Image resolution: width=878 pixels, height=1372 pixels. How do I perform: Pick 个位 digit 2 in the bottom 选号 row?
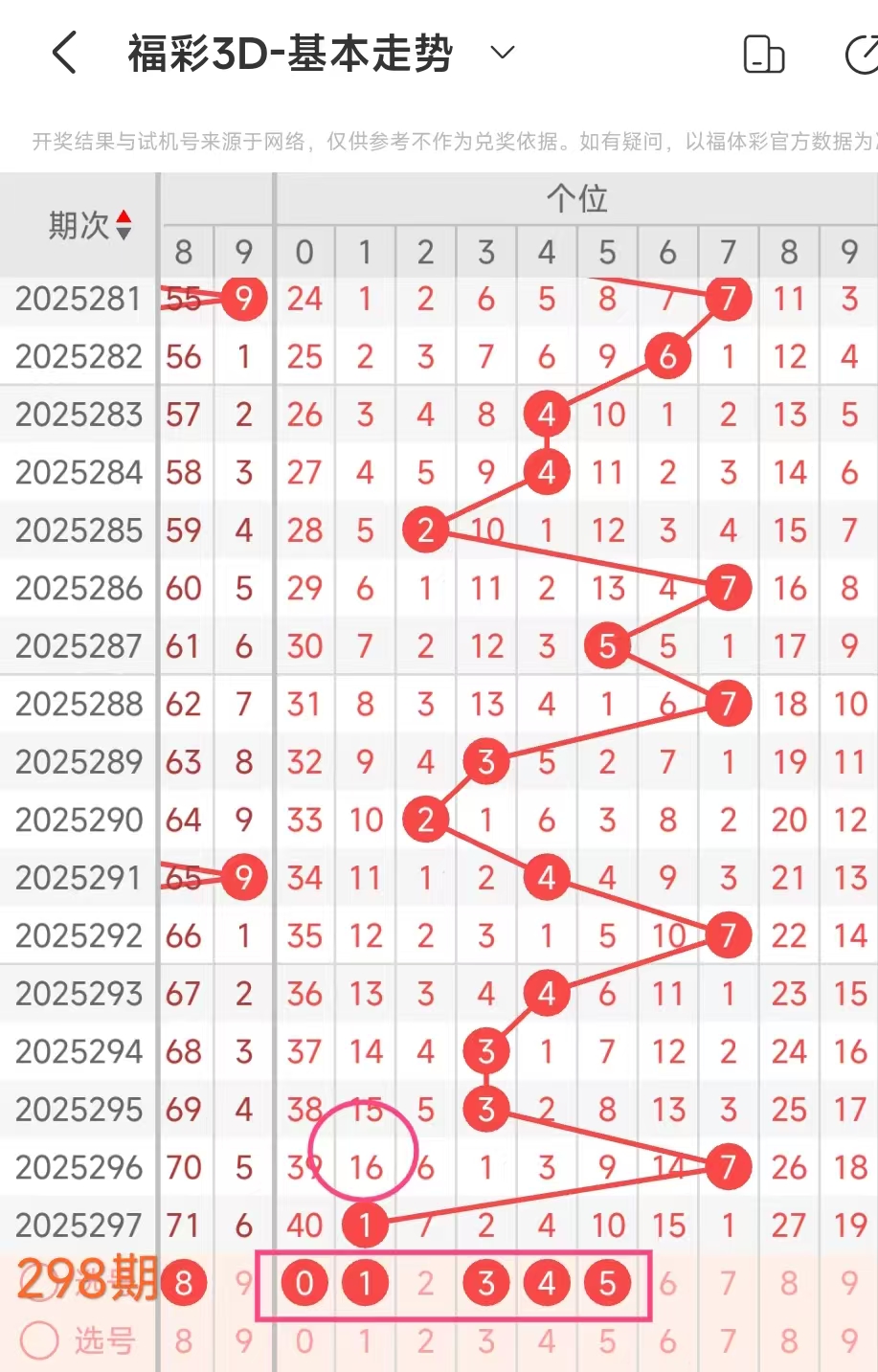(425, 1341)
